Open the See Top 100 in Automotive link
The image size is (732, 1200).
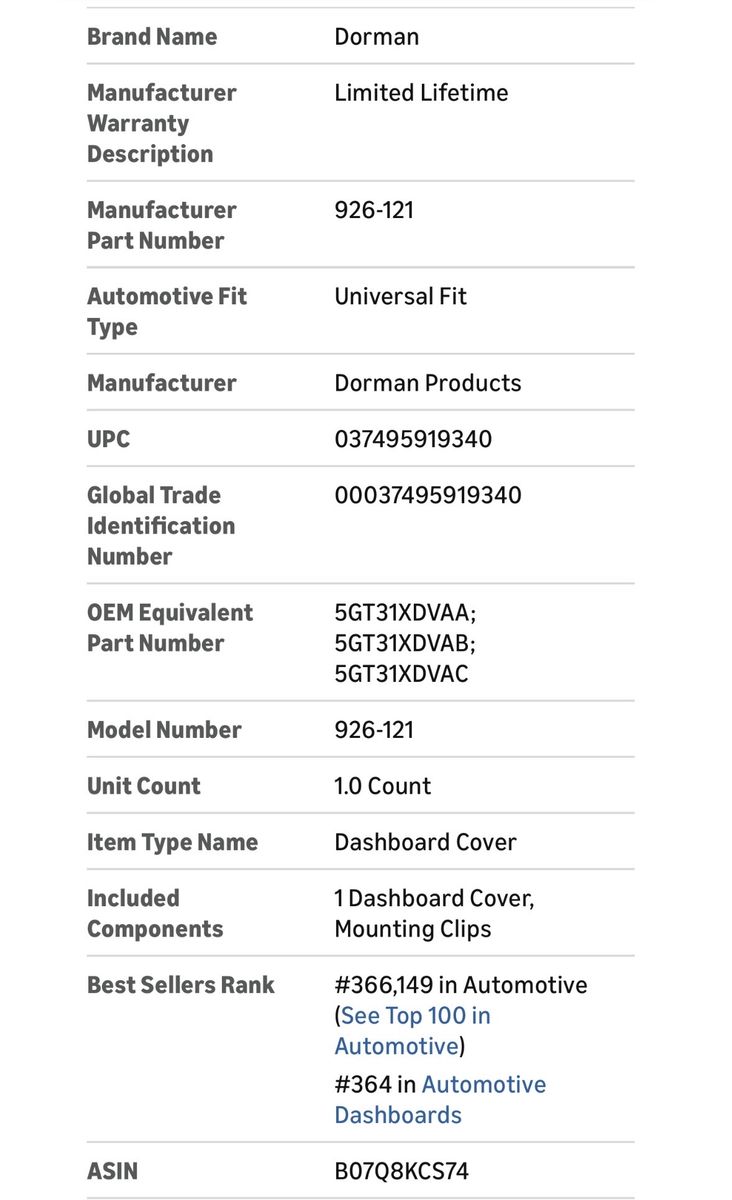click(415, 1016)
